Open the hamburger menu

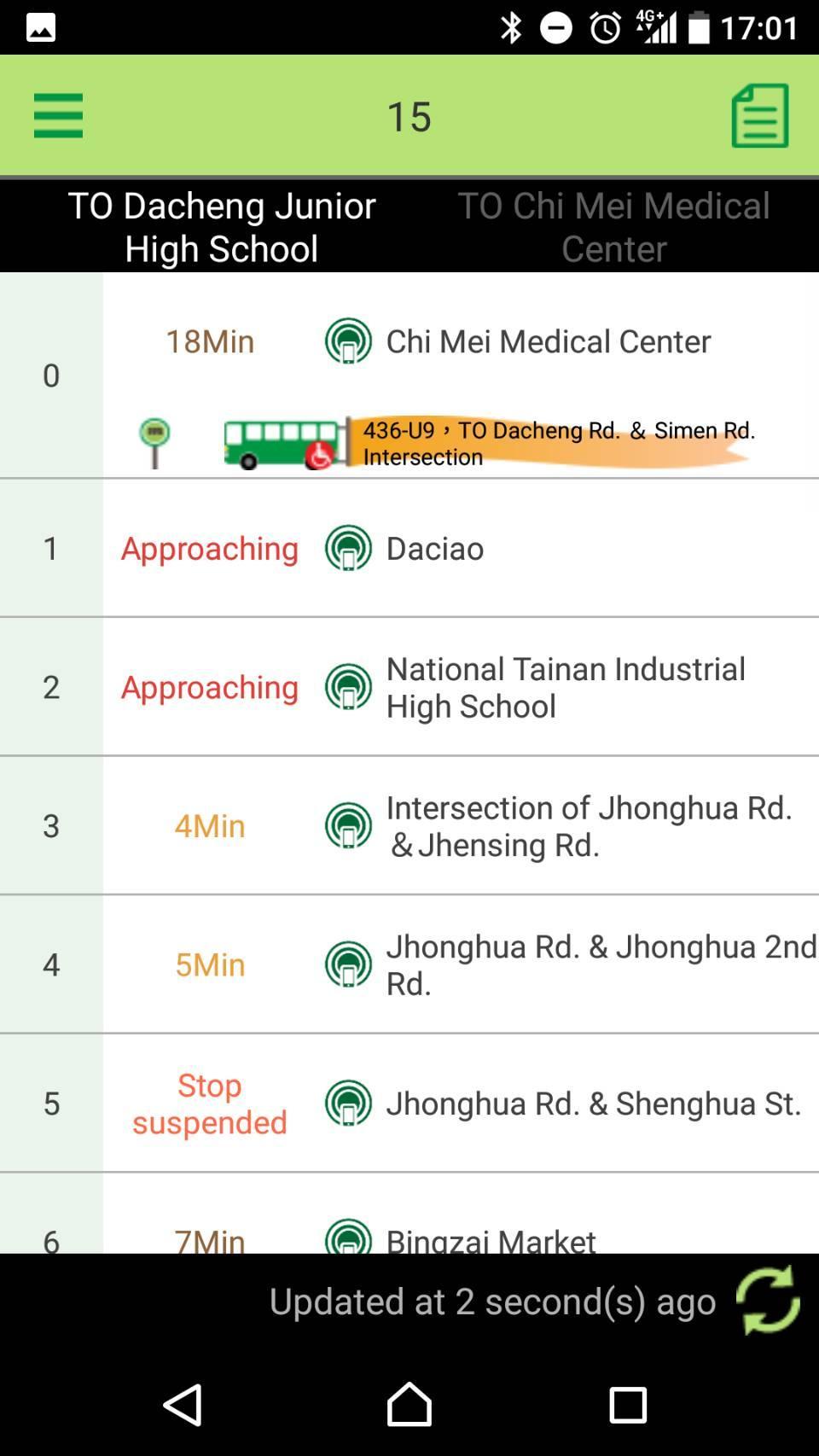coord(58,115)
